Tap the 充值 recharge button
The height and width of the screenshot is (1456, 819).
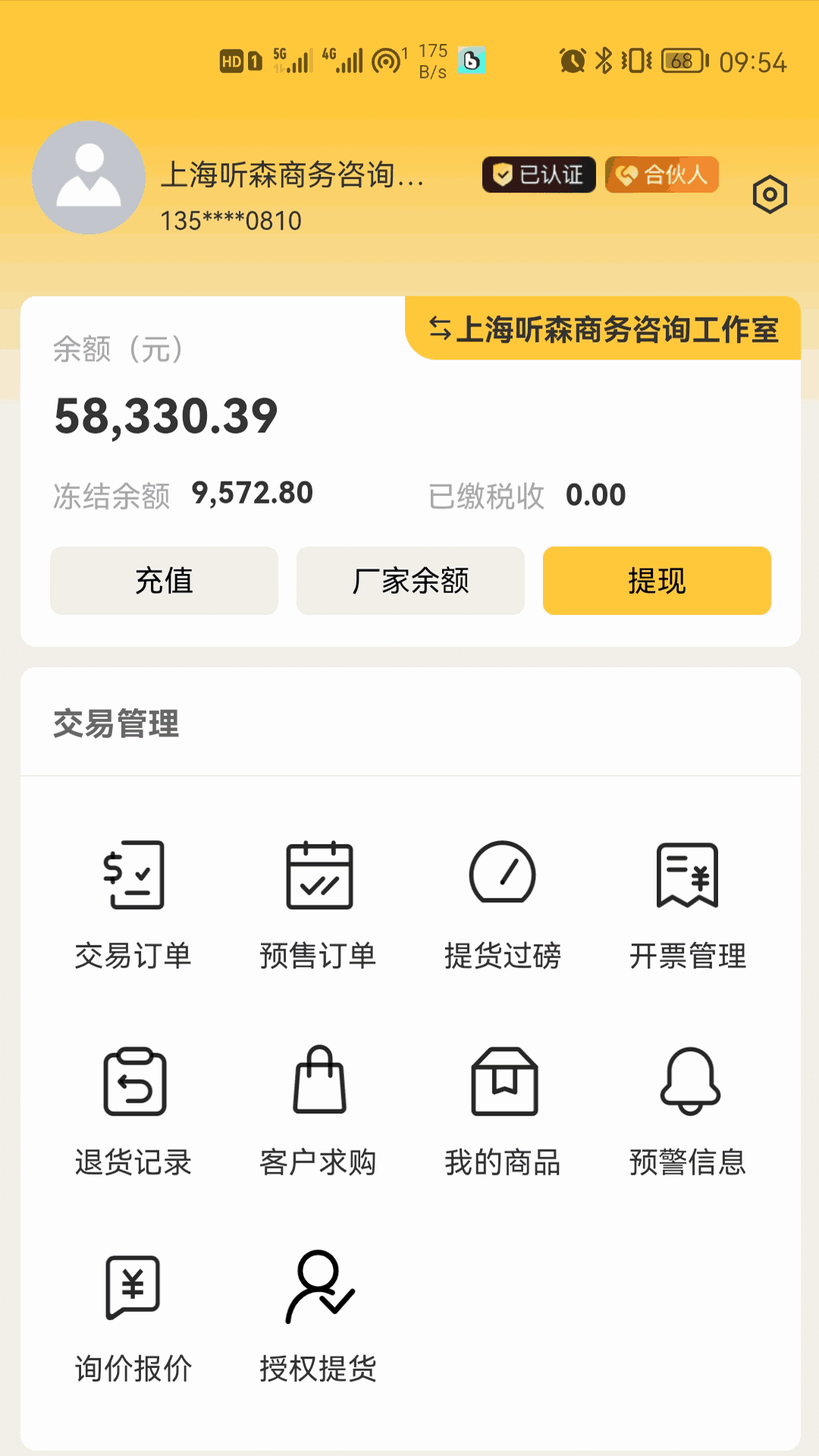tap(164, 581)
